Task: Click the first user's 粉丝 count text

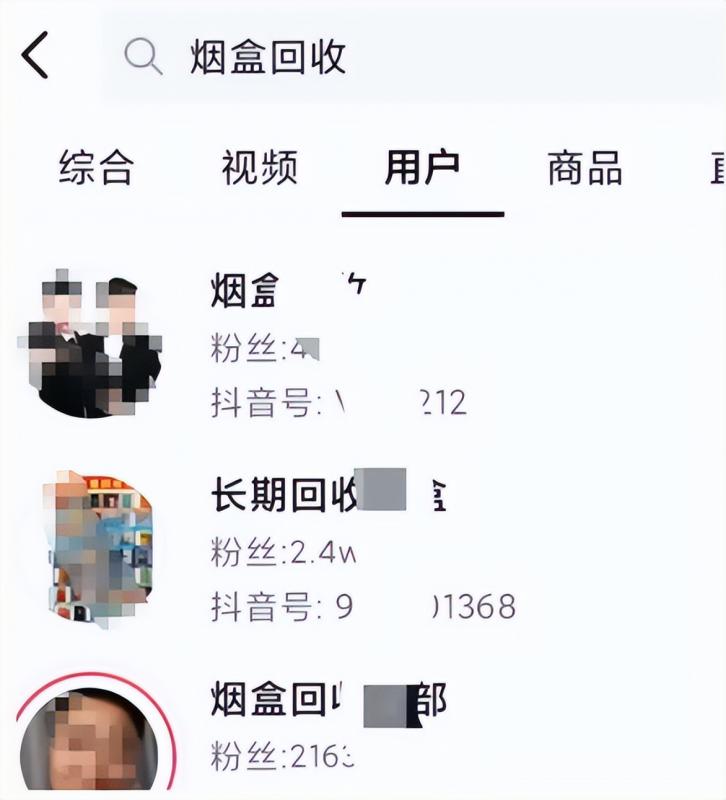Action: [x=250, y=345]
